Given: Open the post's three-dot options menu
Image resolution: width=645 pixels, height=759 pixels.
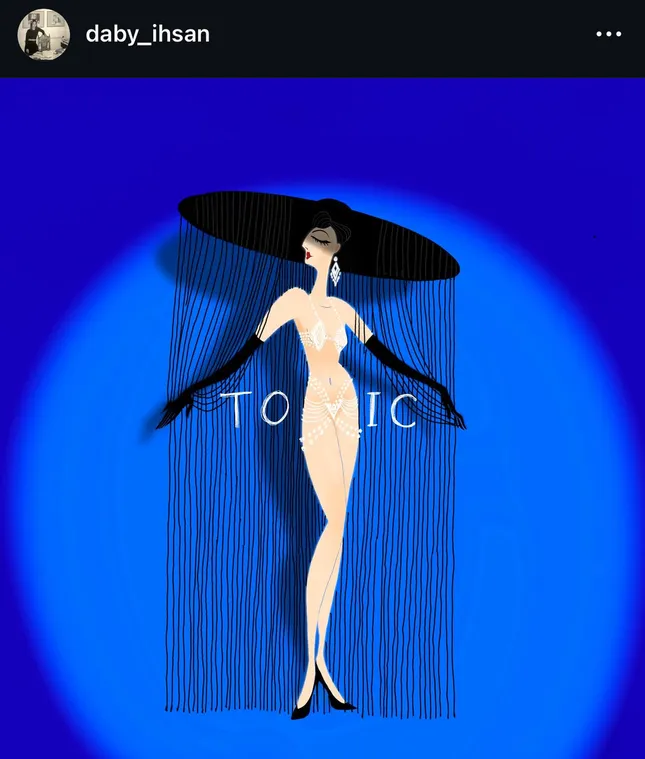Looking at the screenshot, I should [x=608, y=34].
